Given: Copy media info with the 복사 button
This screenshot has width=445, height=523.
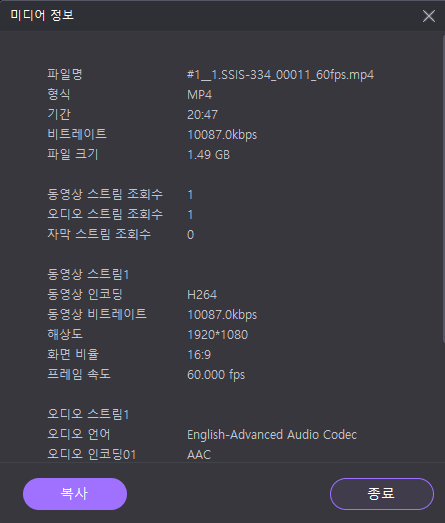Looking at the screenshot, I should pyautogui.click(x=75, y=494).
